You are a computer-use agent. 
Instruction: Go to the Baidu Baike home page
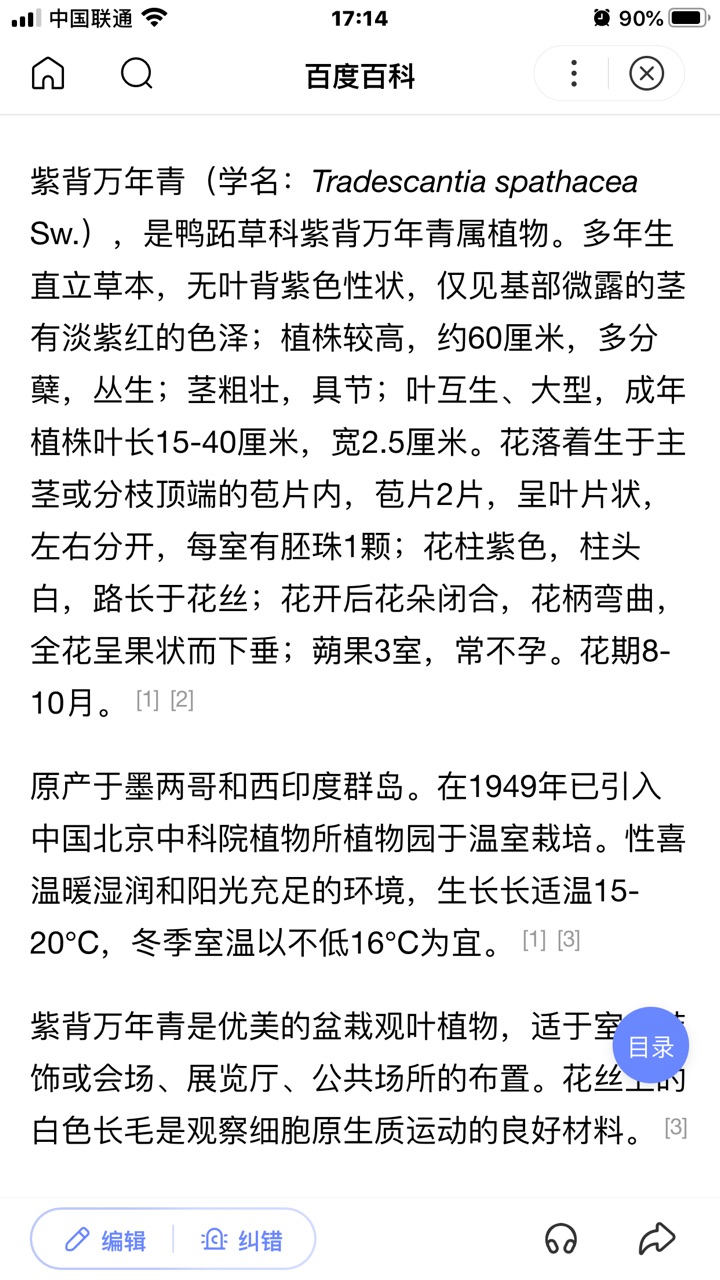(48, 74)
